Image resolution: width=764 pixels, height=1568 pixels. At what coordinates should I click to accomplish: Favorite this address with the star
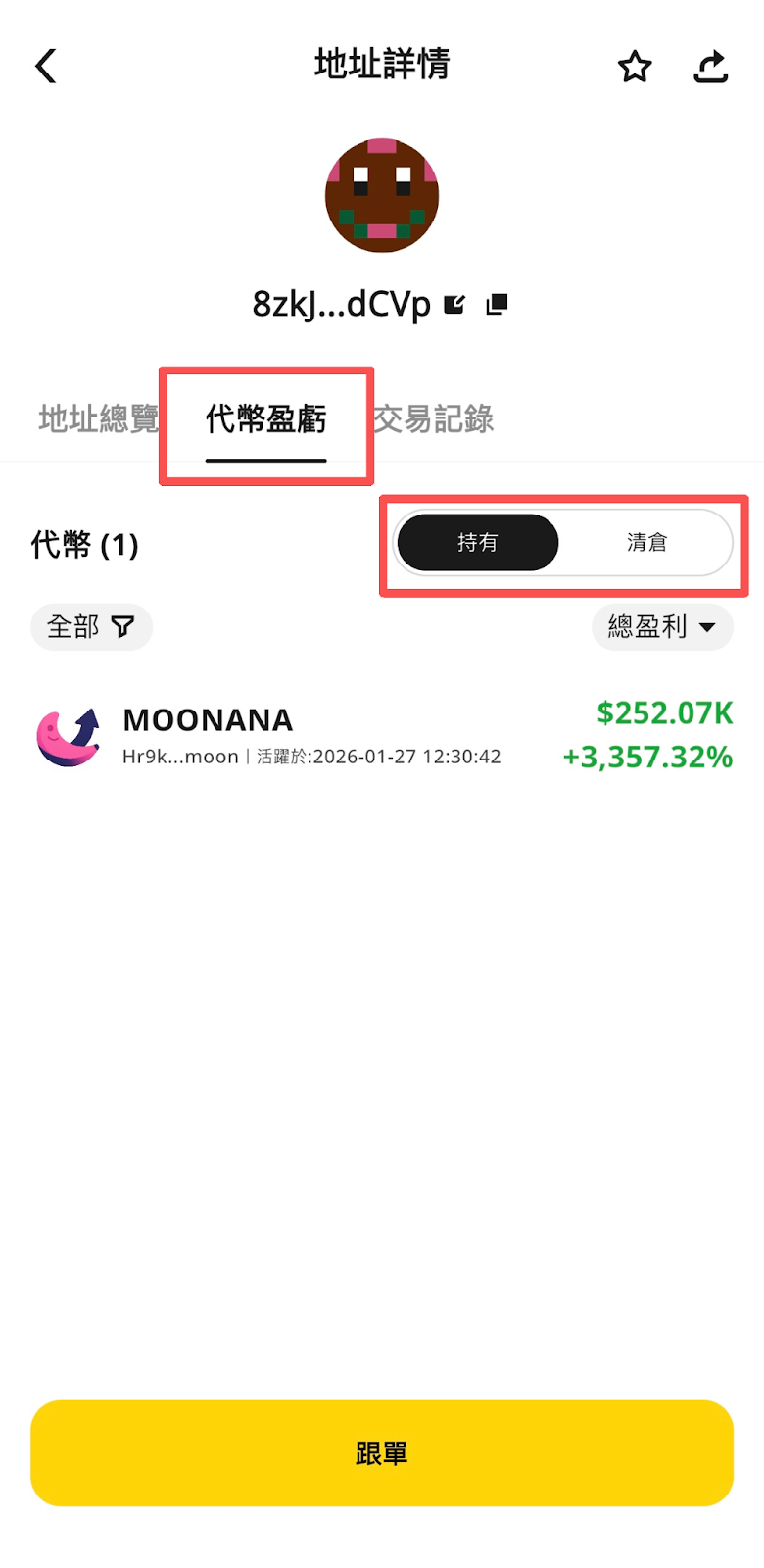(x=635, y=67)
